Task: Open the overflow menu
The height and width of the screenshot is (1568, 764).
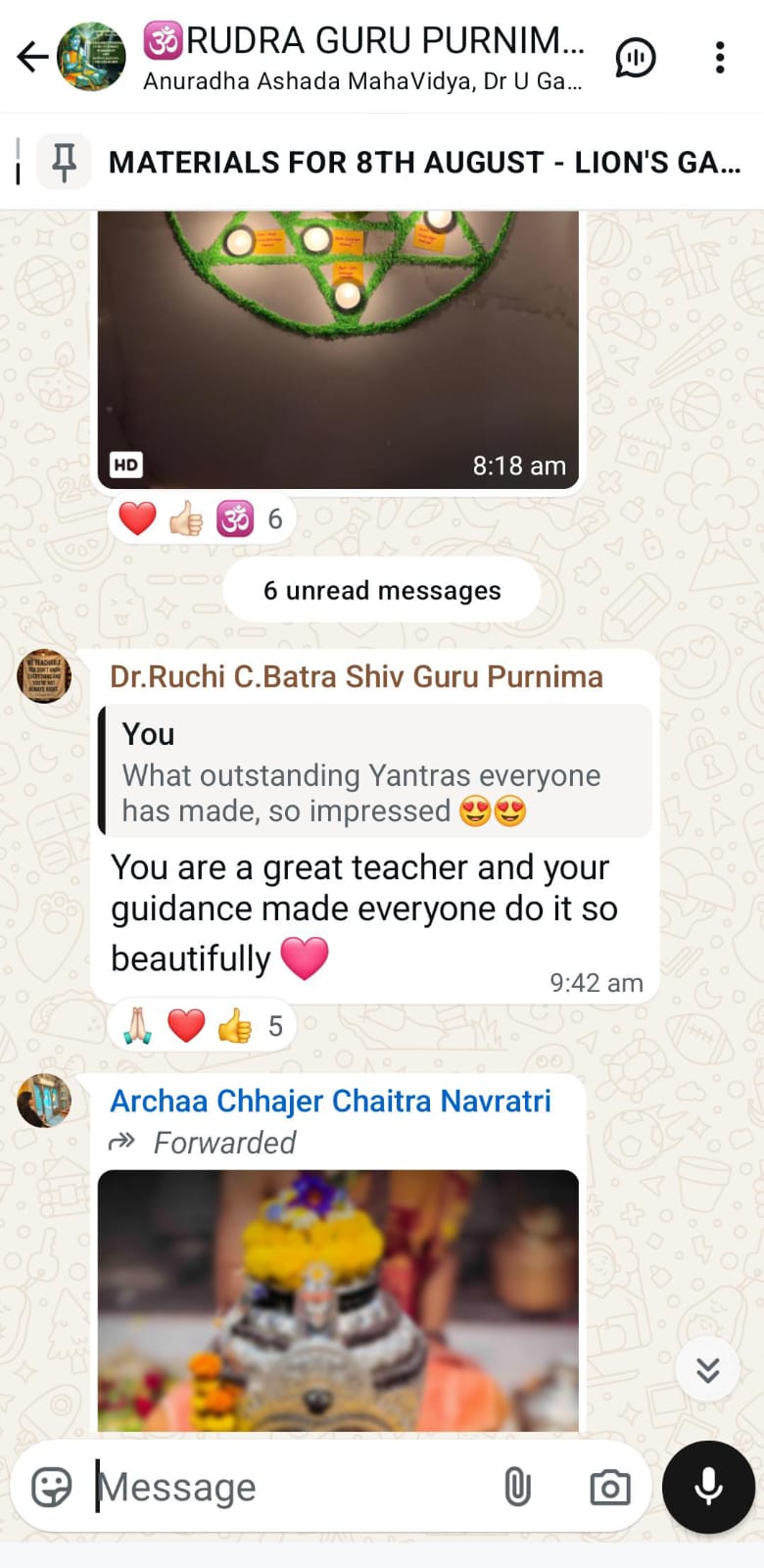Action: (720, 58)
